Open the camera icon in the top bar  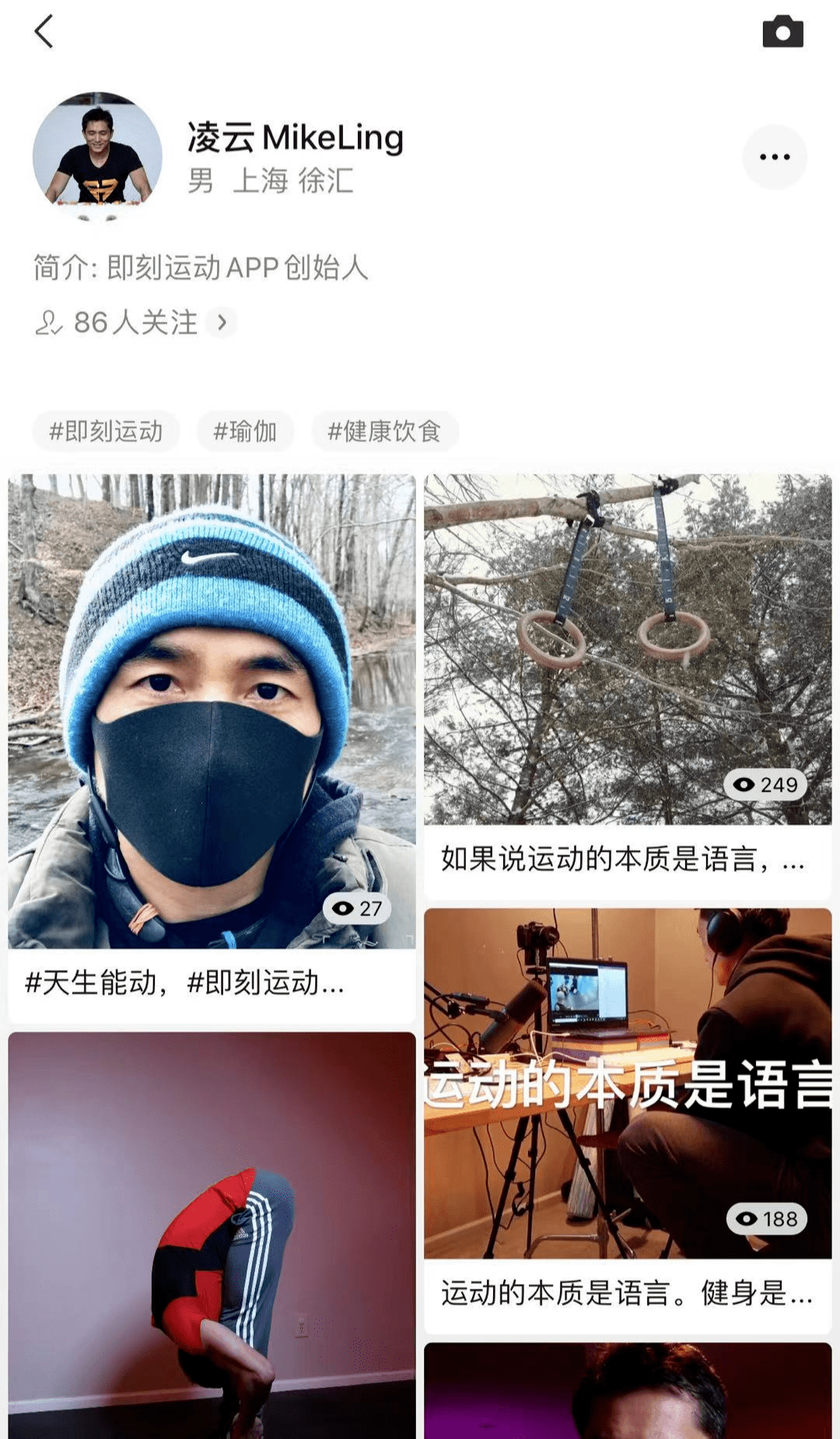click(782, 32)
